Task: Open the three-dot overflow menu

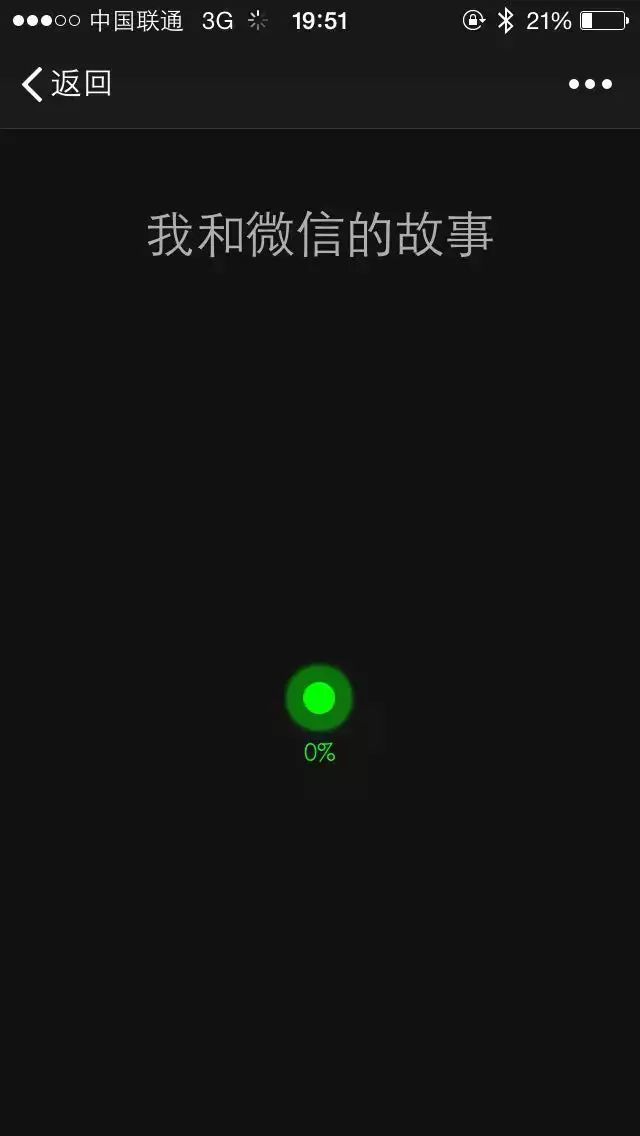Action: pos(590,84)
